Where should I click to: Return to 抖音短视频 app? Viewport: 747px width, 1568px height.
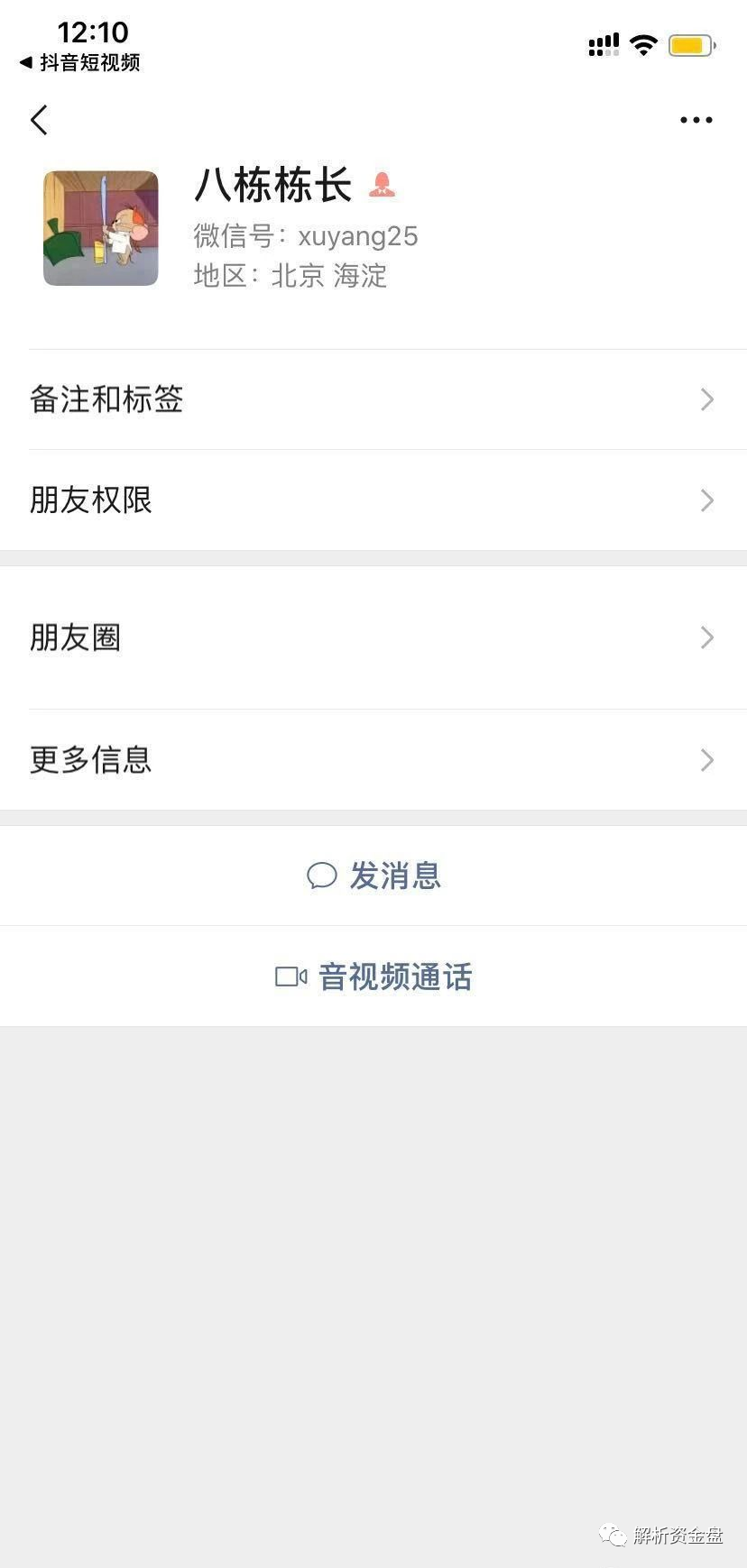pyautogui.click(x=79, y=62)
